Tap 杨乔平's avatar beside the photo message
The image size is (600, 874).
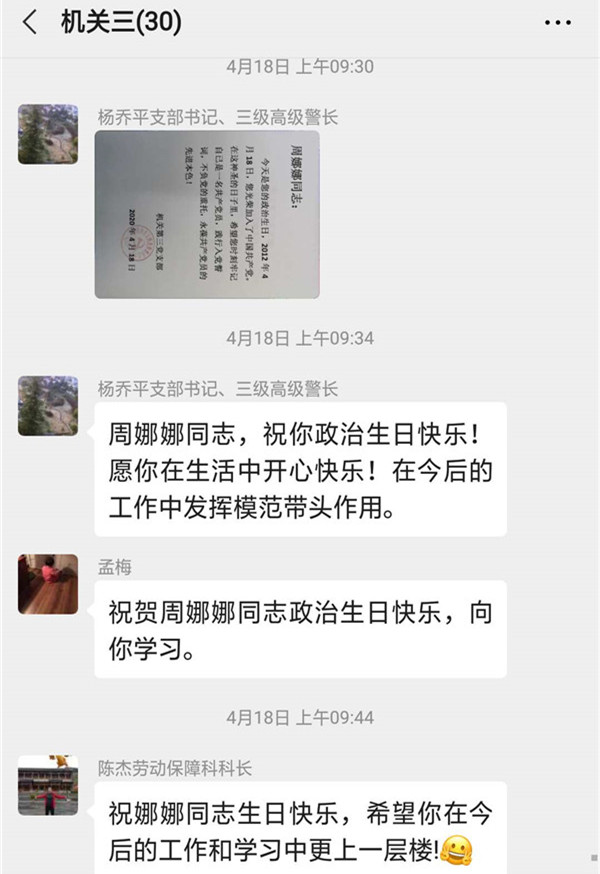pos(47,134)
